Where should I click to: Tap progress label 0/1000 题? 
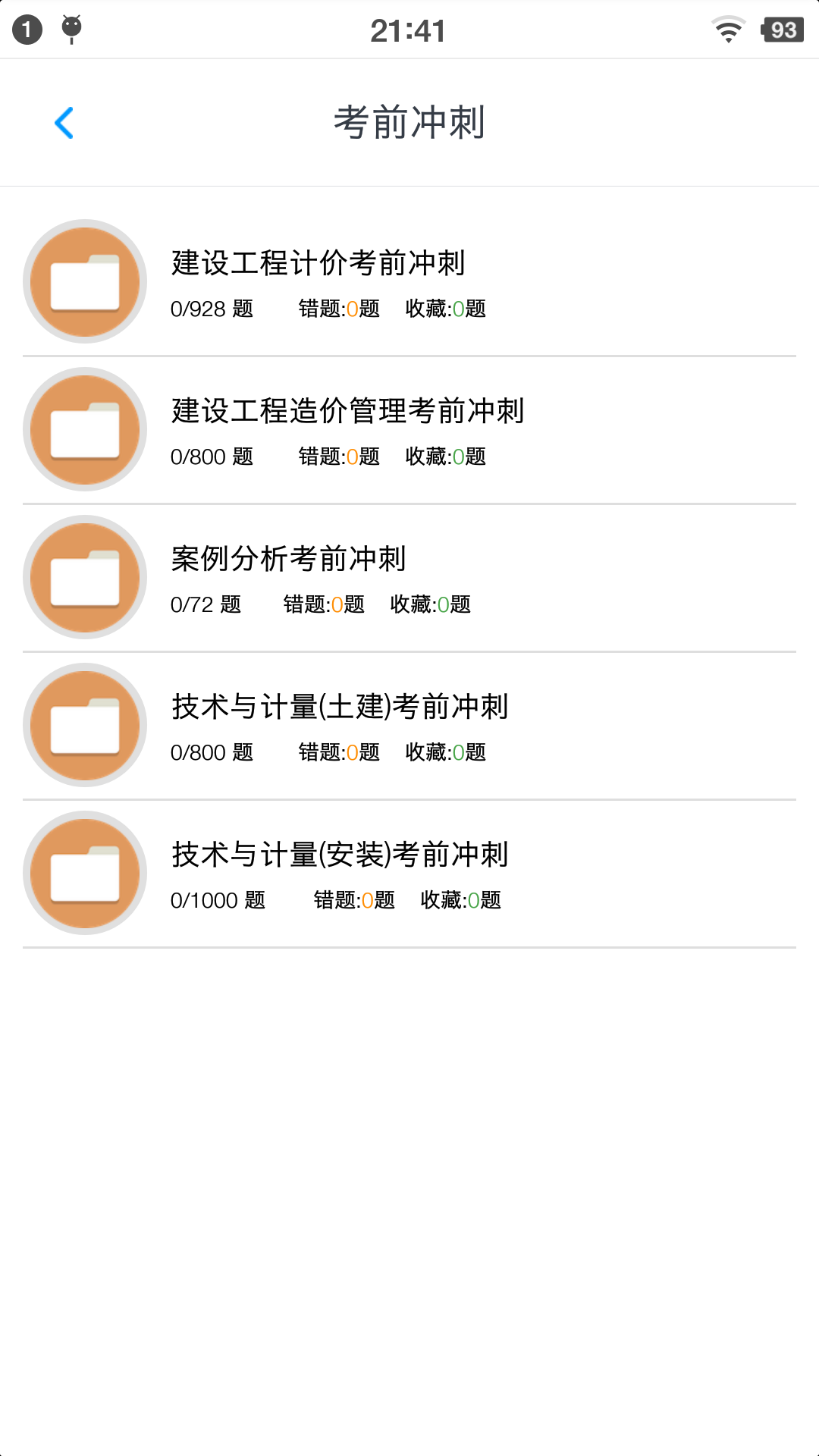(x=219, y=900)
